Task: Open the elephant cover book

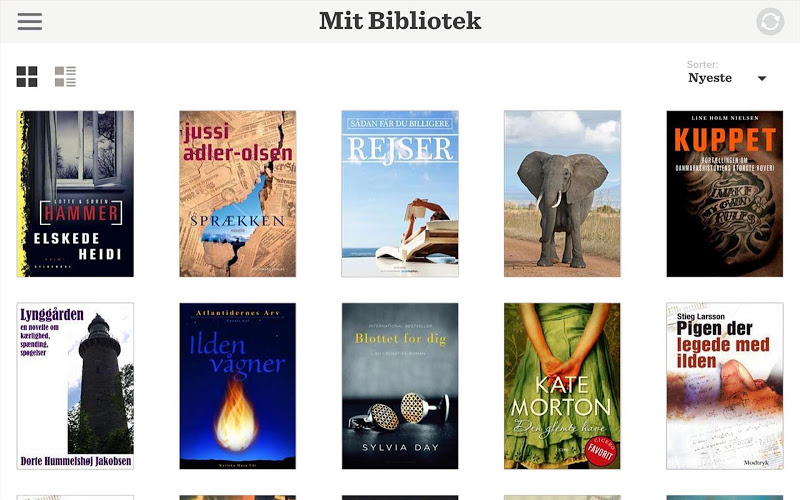Action: click(562, 194)
